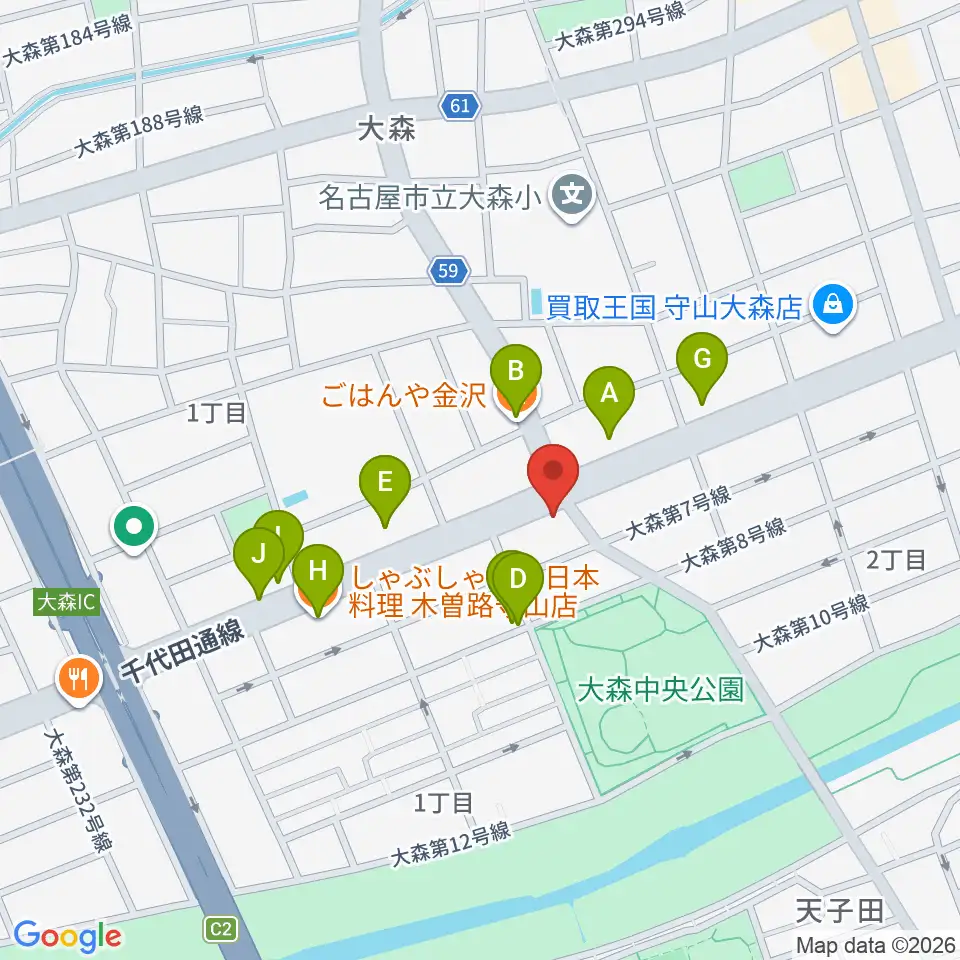
Task: Open marker D near 木曽路
Action: [518, 587]
